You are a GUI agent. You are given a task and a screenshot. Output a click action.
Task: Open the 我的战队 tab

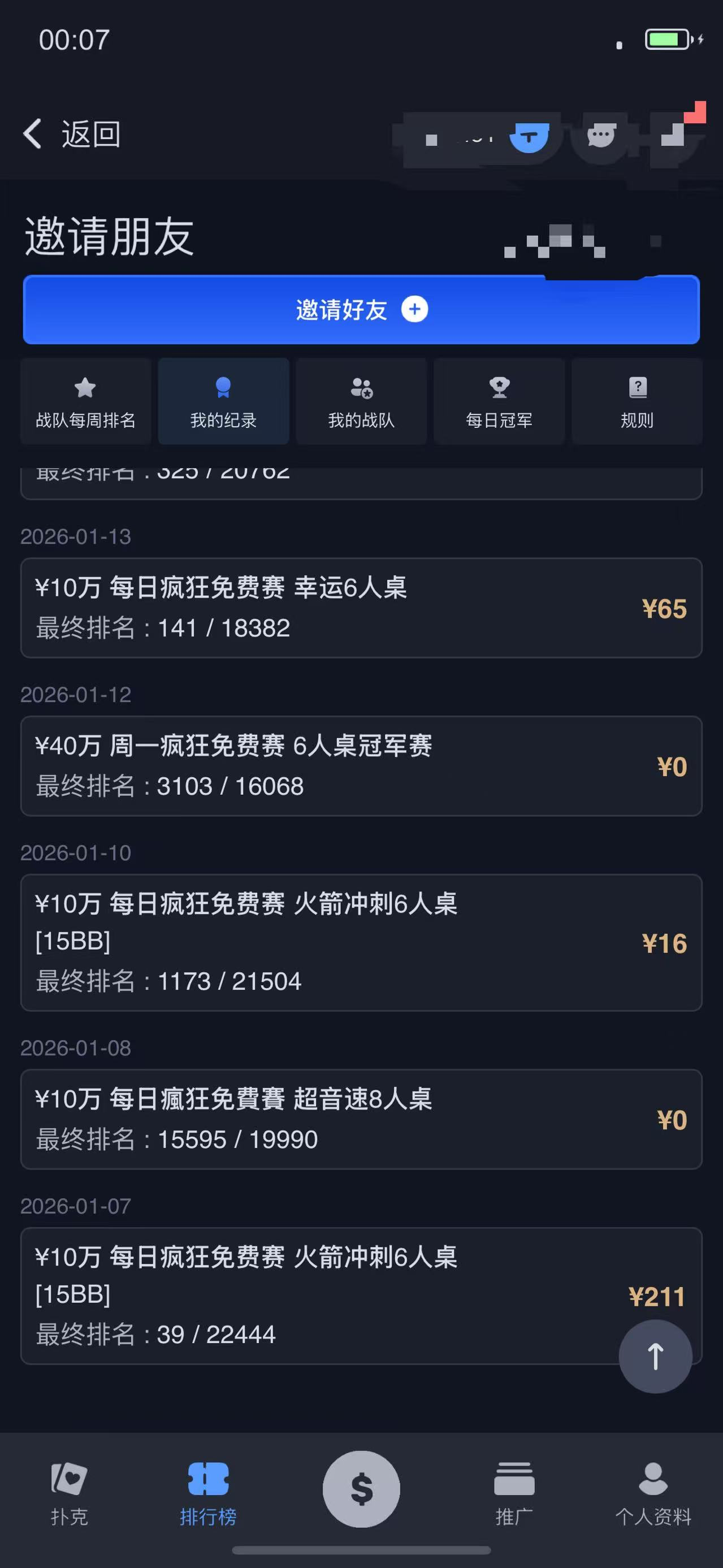click(x=362, y=402)
